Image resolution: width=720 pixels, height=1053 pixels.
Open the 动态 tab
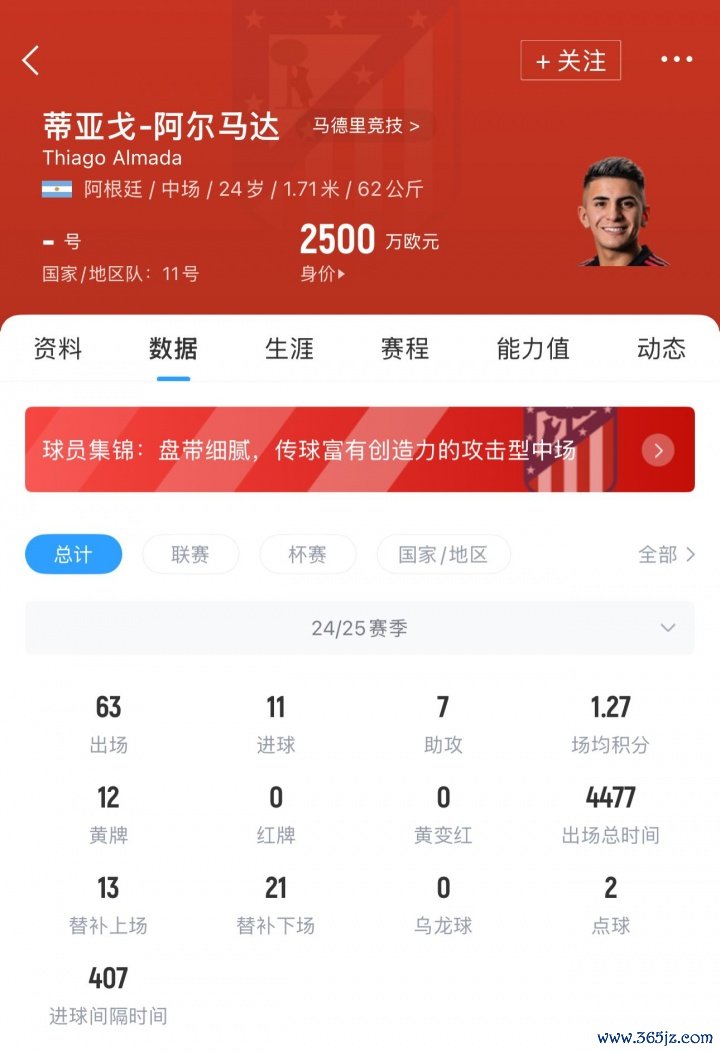(661, 348)
